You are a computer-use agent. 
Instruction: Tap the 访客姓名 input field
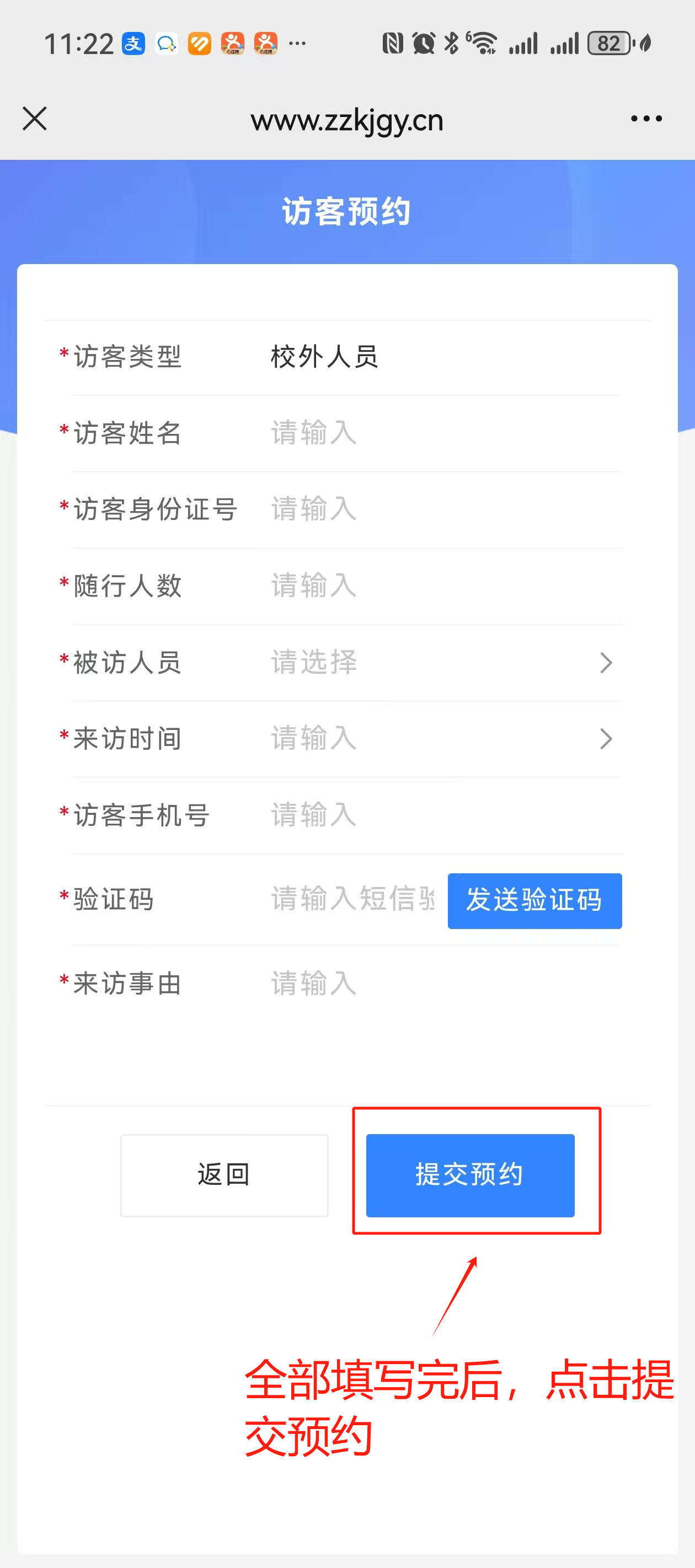coord(445,433)
